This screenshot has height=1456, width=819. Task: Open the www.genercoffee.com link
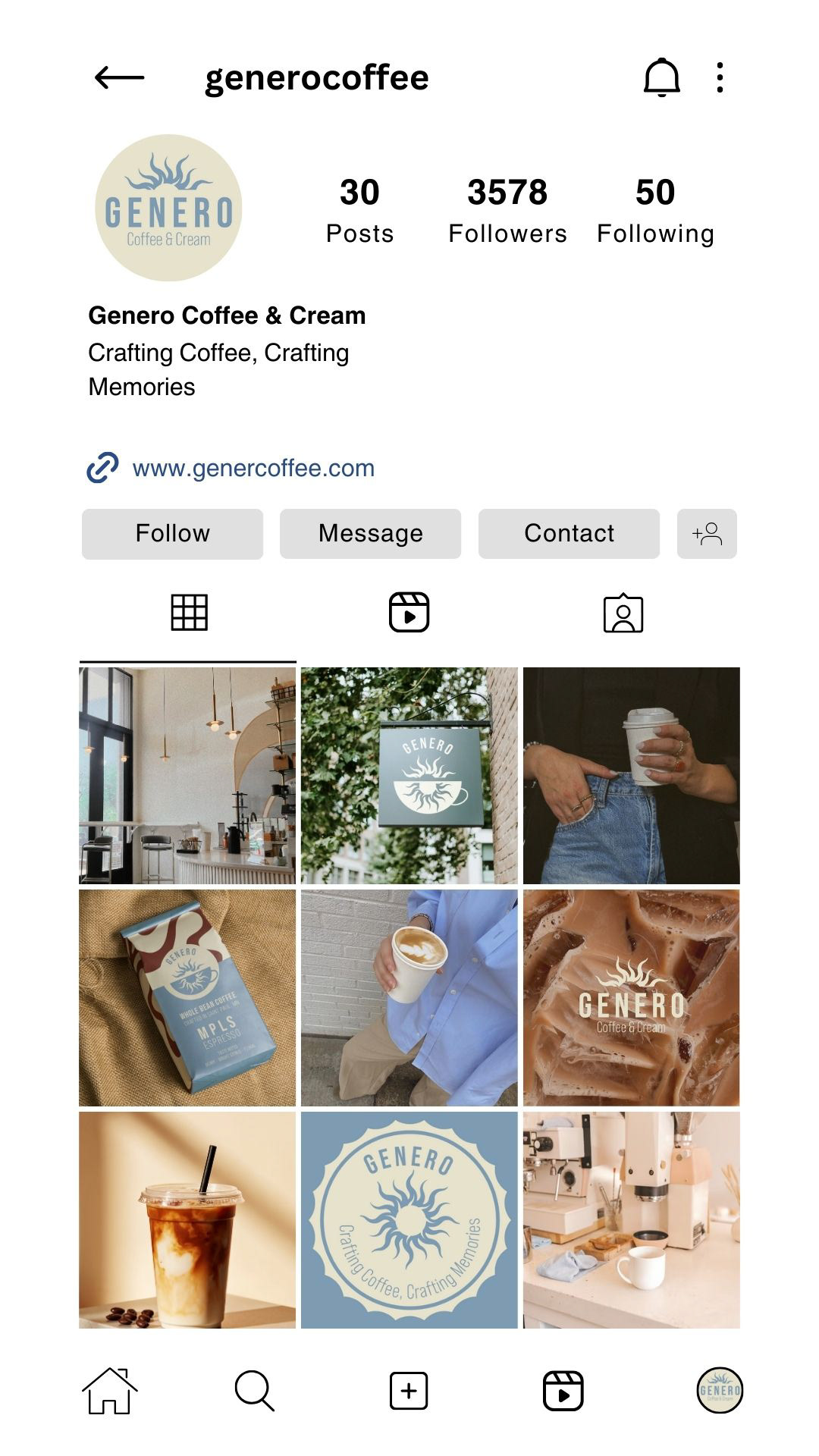click(x=253, y=468)
